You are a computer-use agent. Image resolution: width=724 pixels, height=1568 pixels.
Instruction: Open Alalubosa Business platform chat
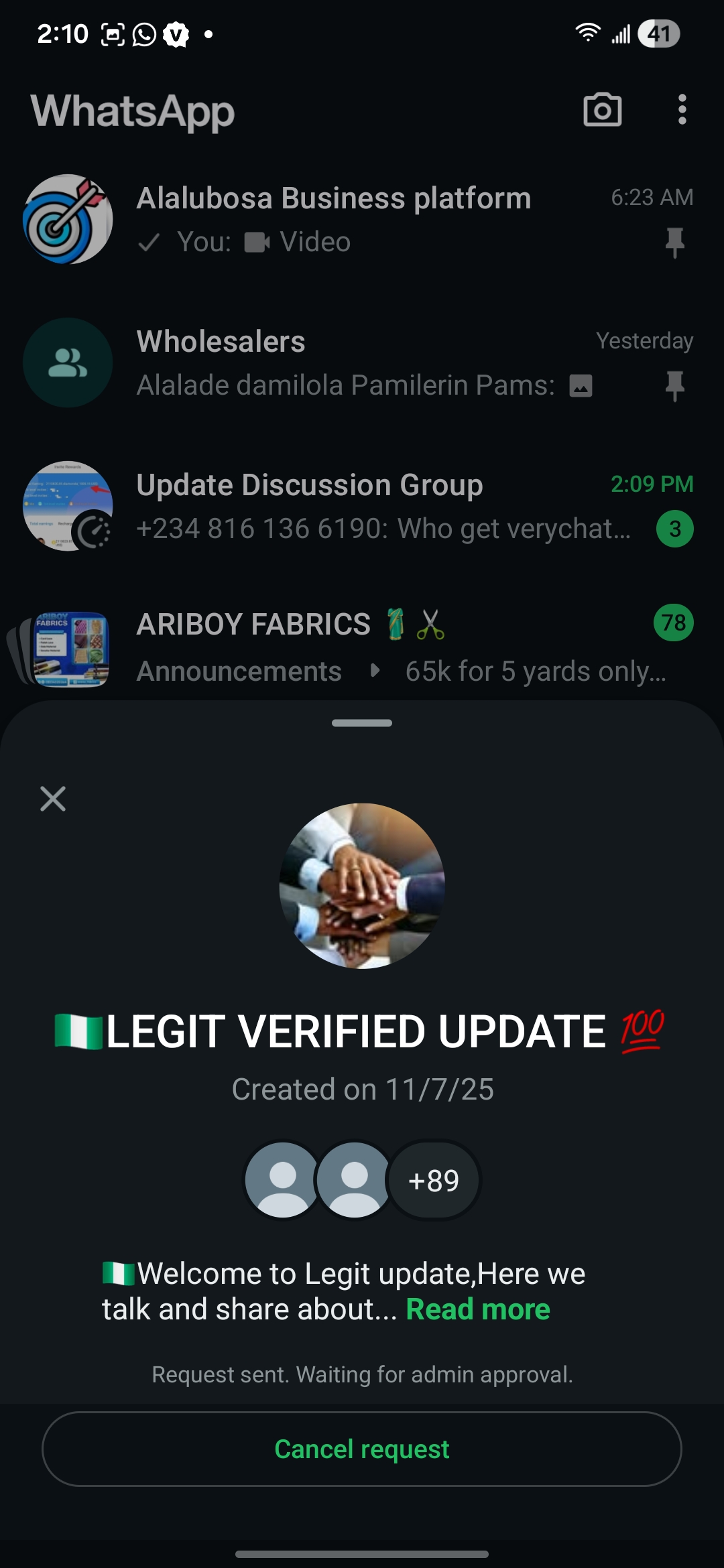point(362,219)
